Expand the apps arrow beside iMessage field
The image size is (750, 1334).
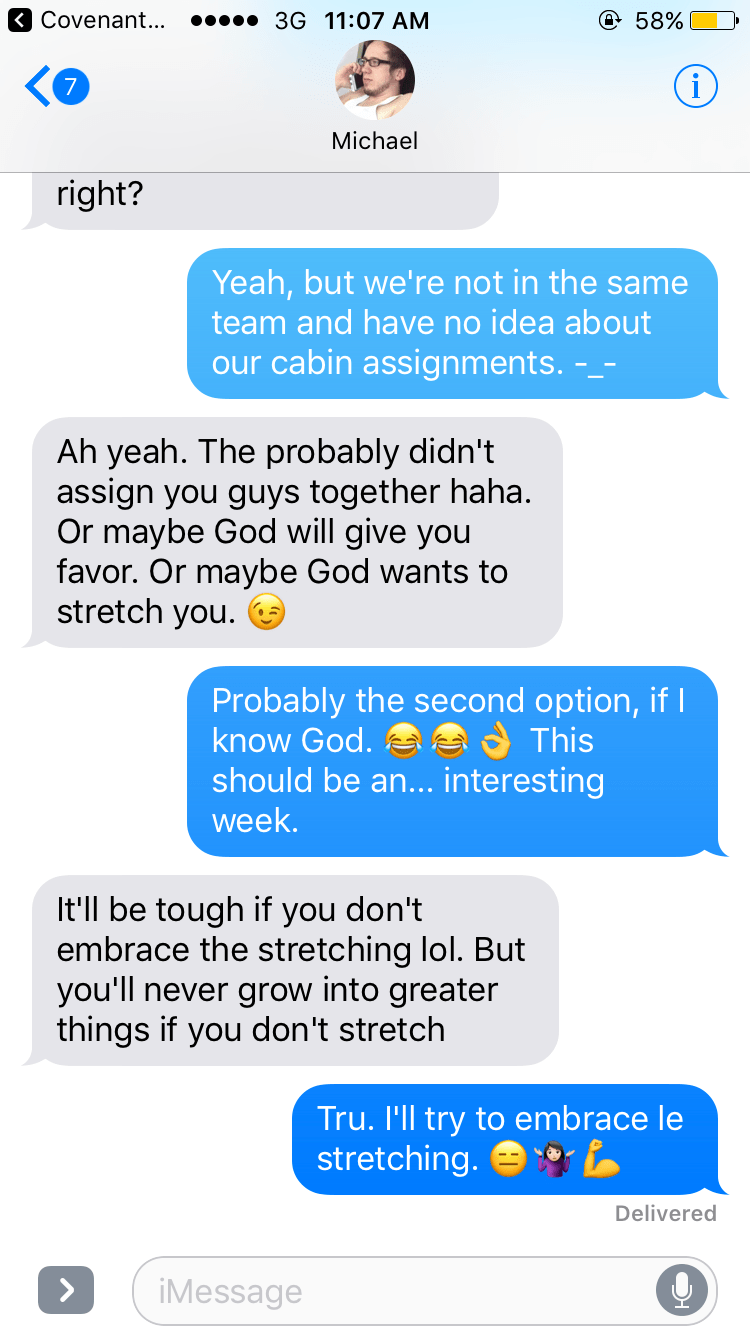(66, 1290)
